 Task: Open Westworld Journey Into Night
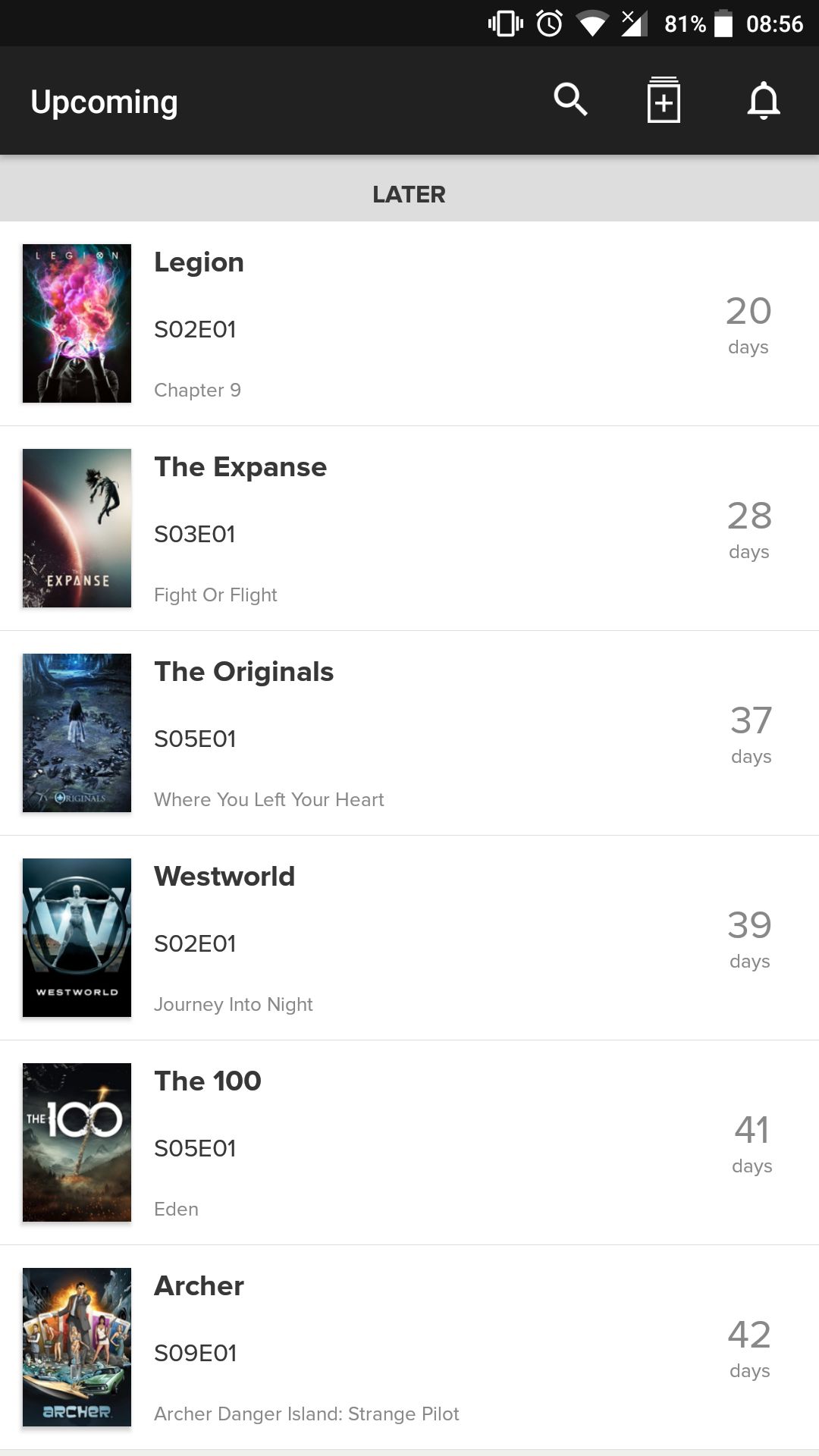[x=409, y=938]
